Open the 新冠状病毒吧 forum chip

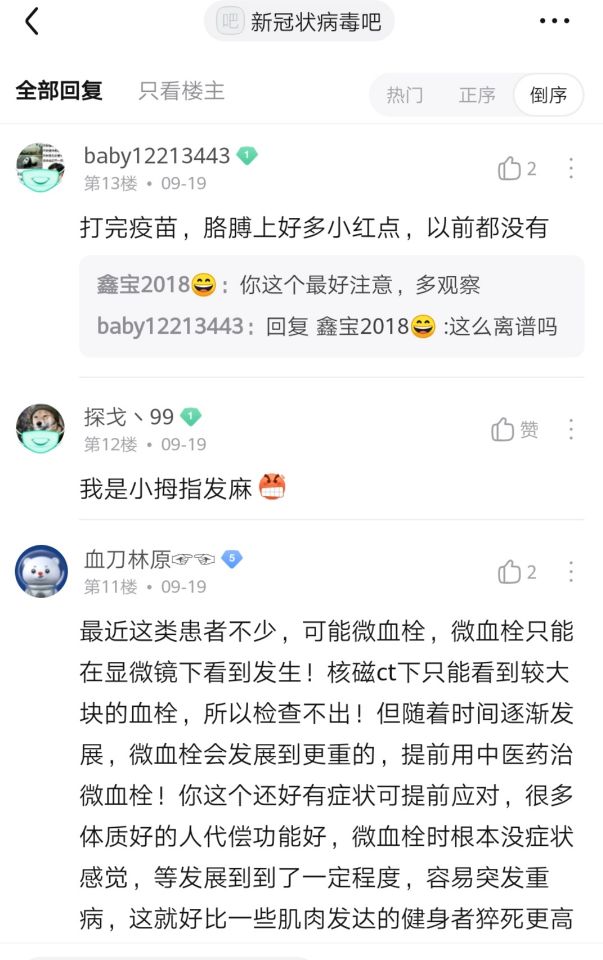click(299, 21)
